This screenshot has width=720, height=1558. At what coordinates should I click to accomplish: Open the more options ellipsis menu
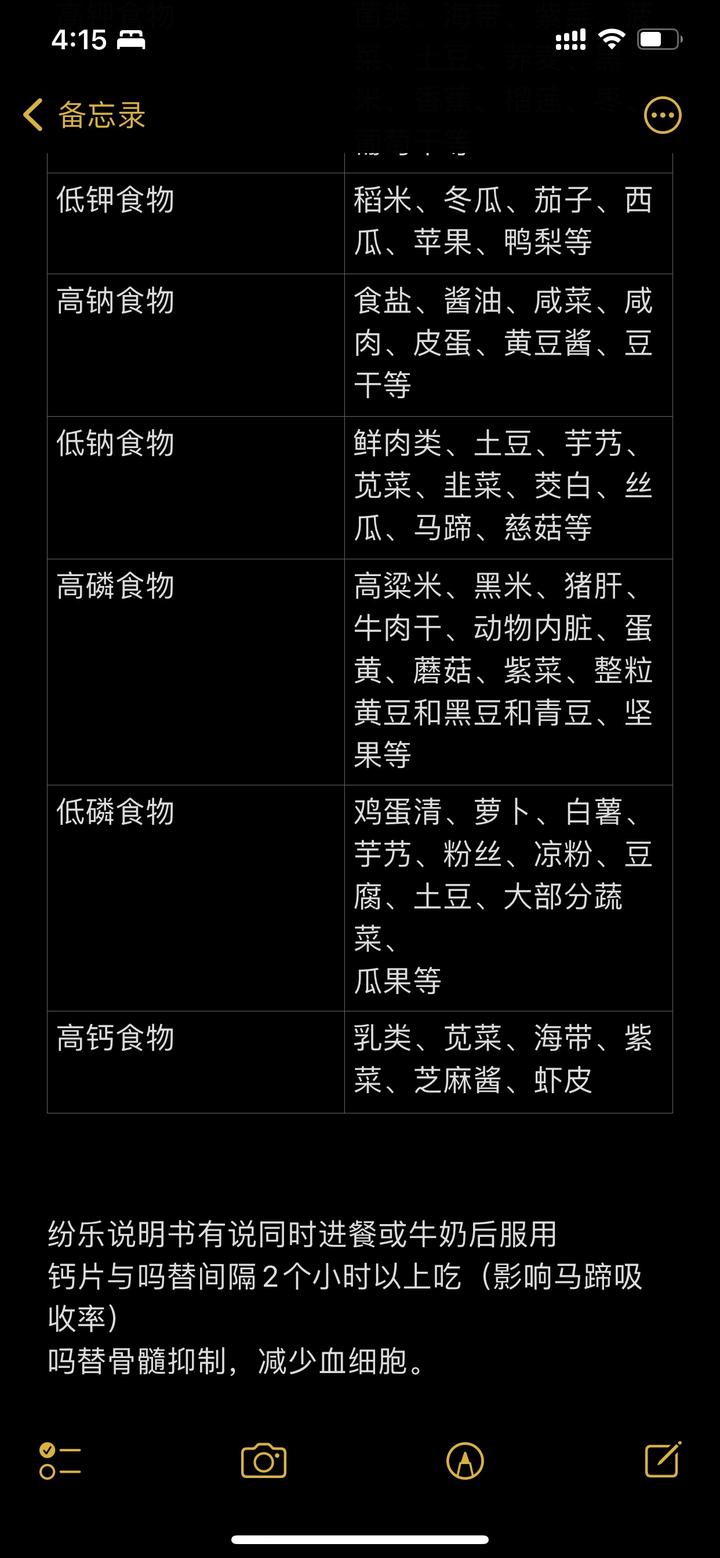662,116
